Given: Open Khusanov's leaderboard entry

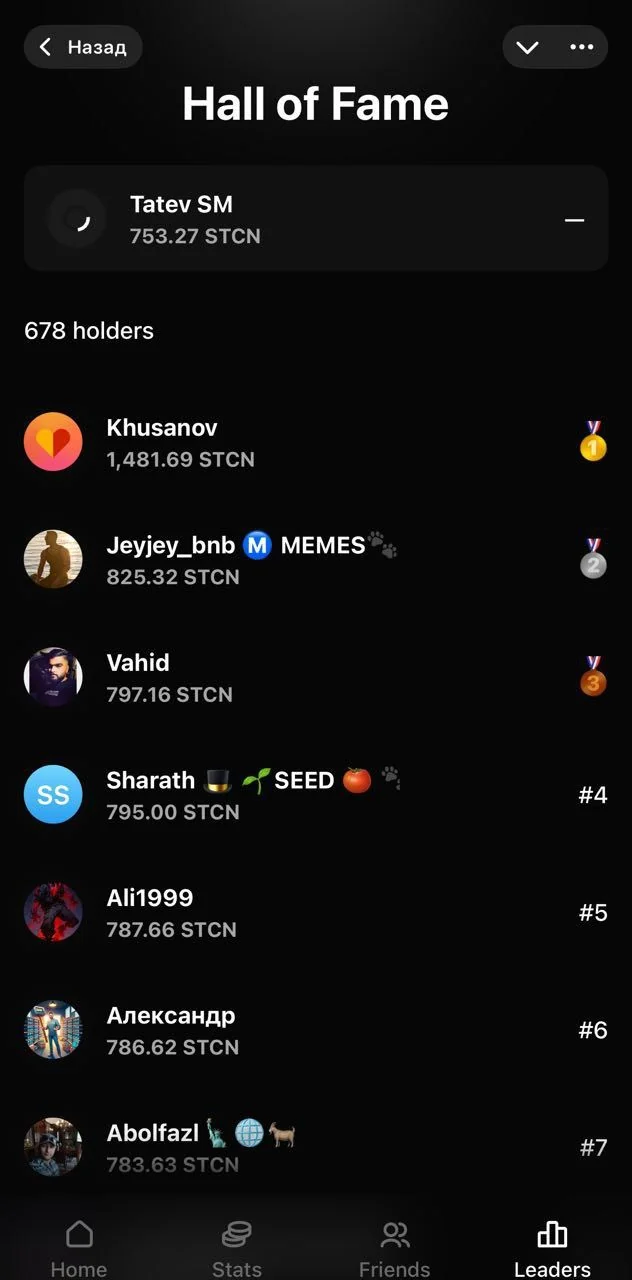Looking at the screenshot, I should (316, 442).
